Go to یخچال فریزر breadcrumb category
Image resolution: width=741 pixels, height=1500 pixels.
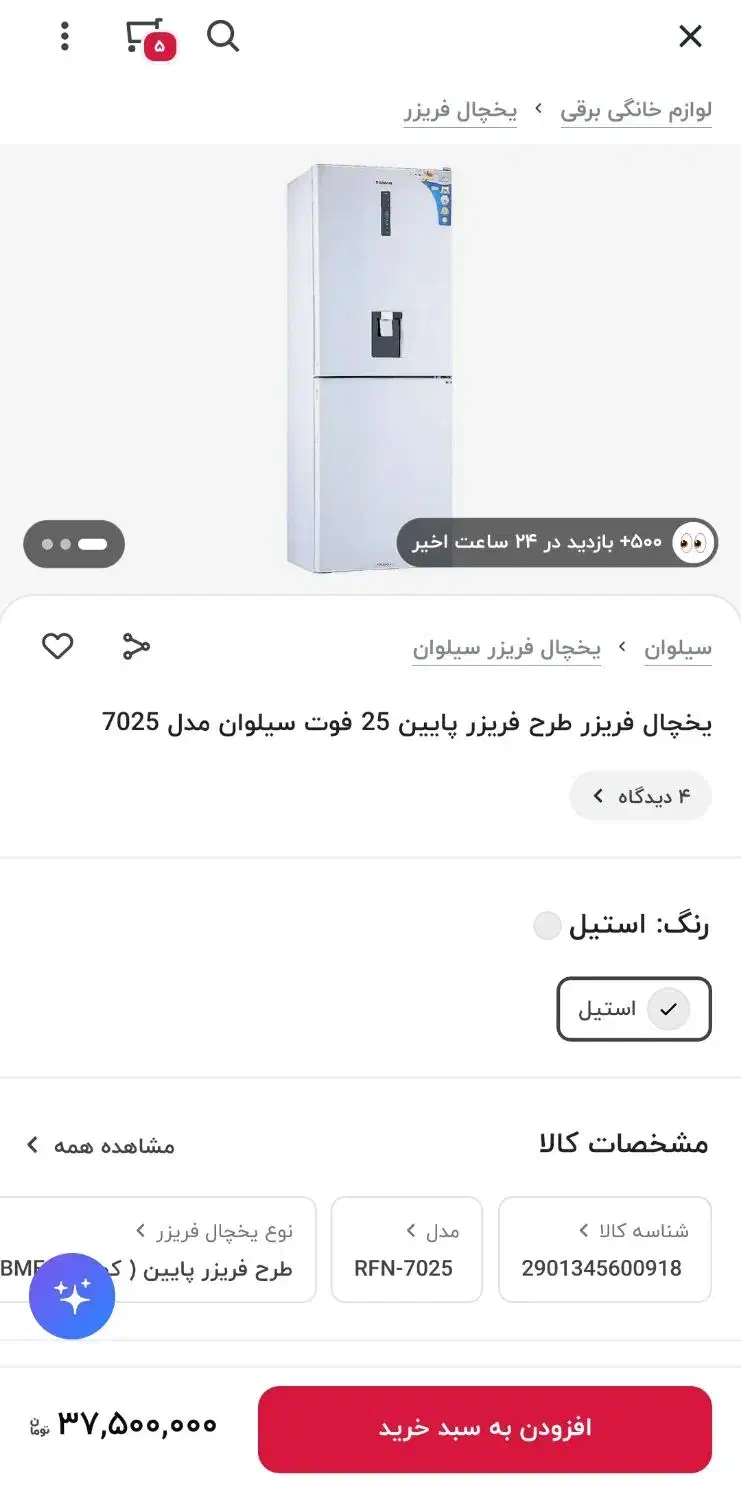(x=460, y=110)
